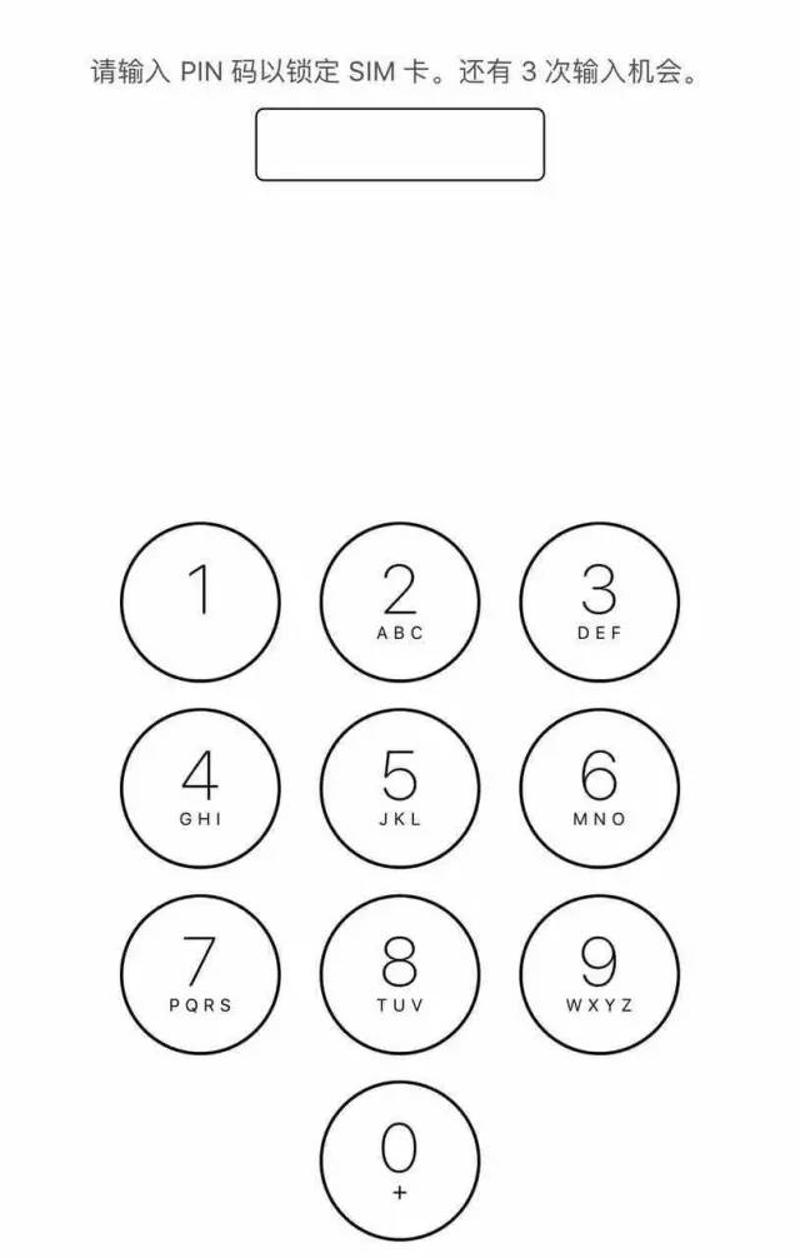Viewport: 800px width, 1258px height.
Task: Select the 4 GHI key
Action: click(x=200, y=788)
